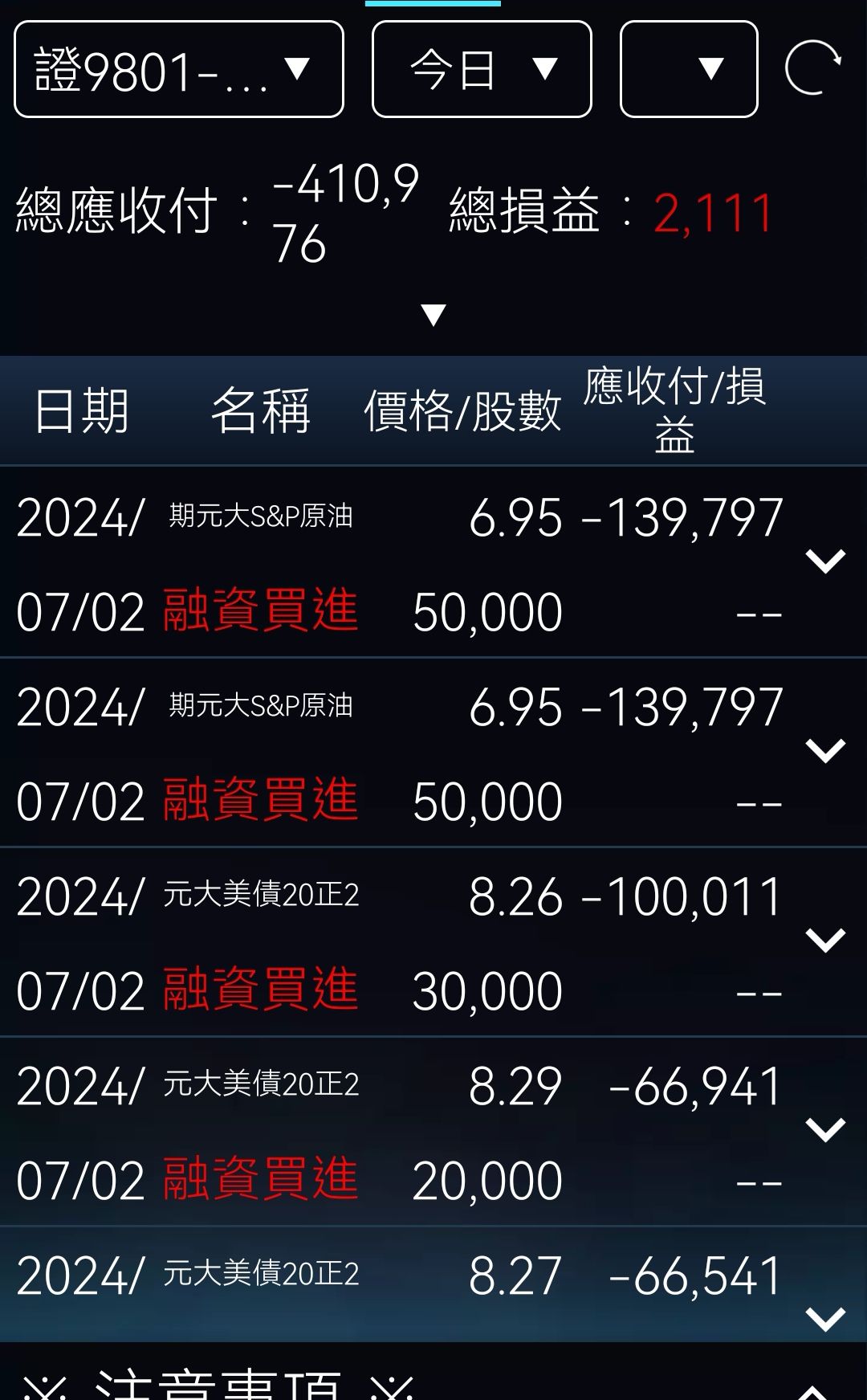Select the 名稱 column header
The image size is (867, 1400).
[261, 411]
